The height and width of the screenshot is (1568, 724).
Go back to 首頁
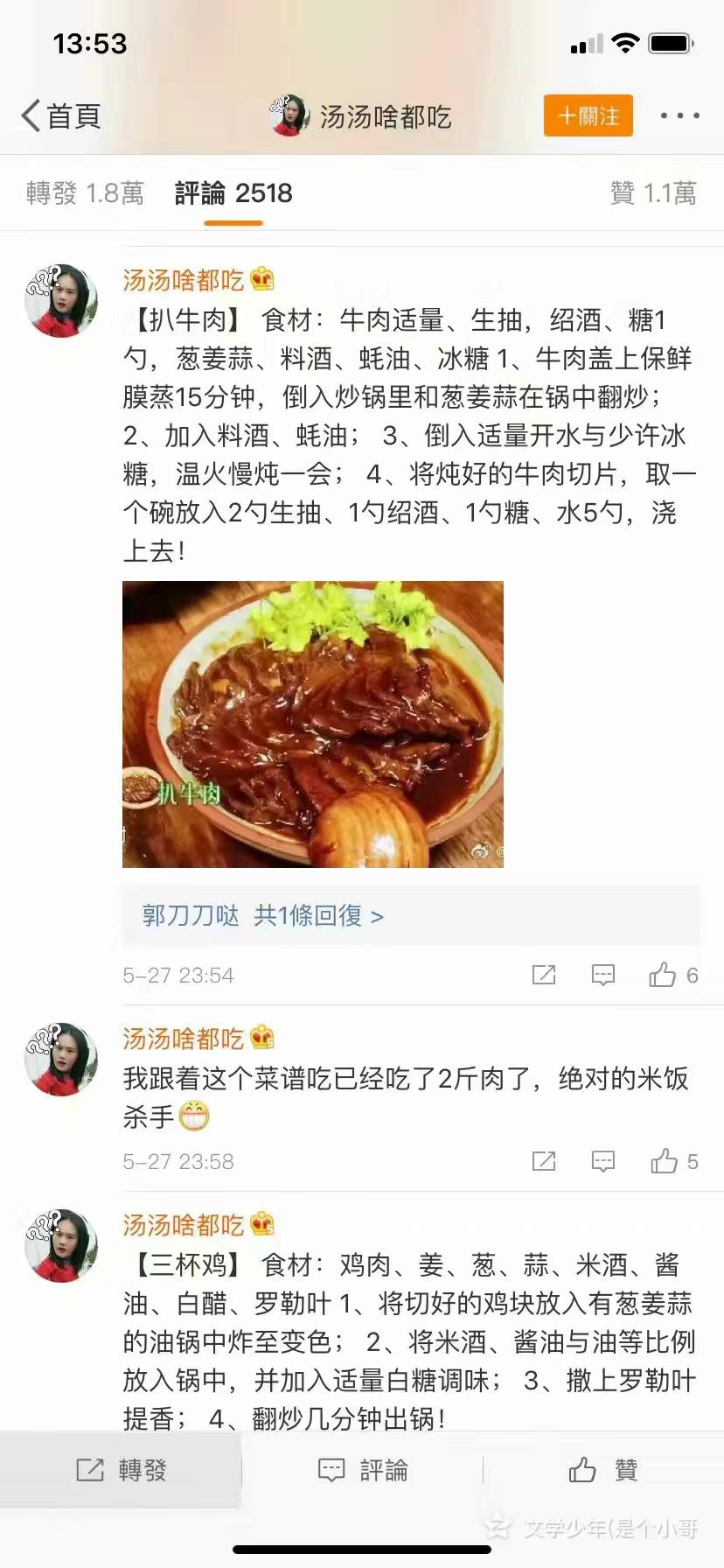(61, 115)
